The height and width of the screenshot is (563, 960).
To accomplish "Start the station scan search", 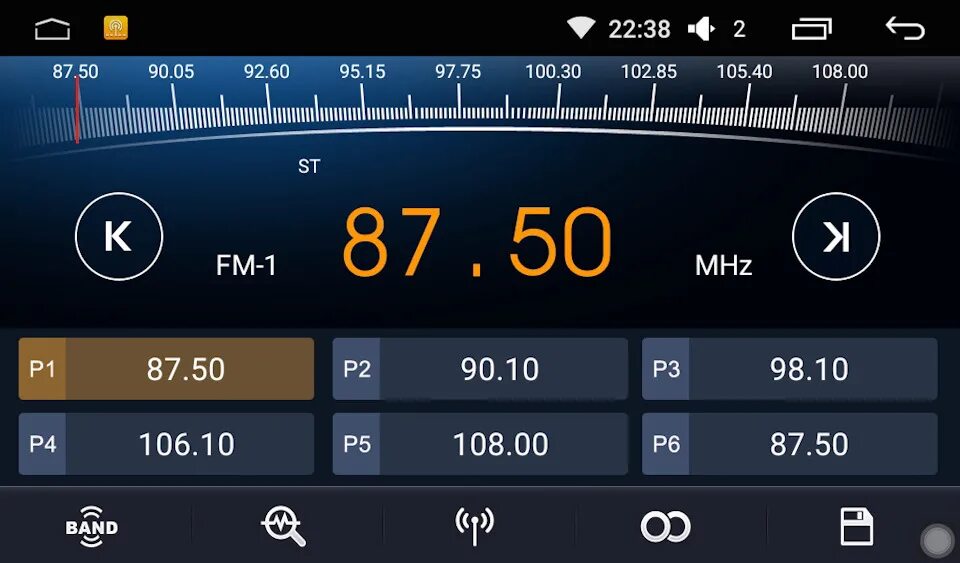I will [x=283, y=526].
